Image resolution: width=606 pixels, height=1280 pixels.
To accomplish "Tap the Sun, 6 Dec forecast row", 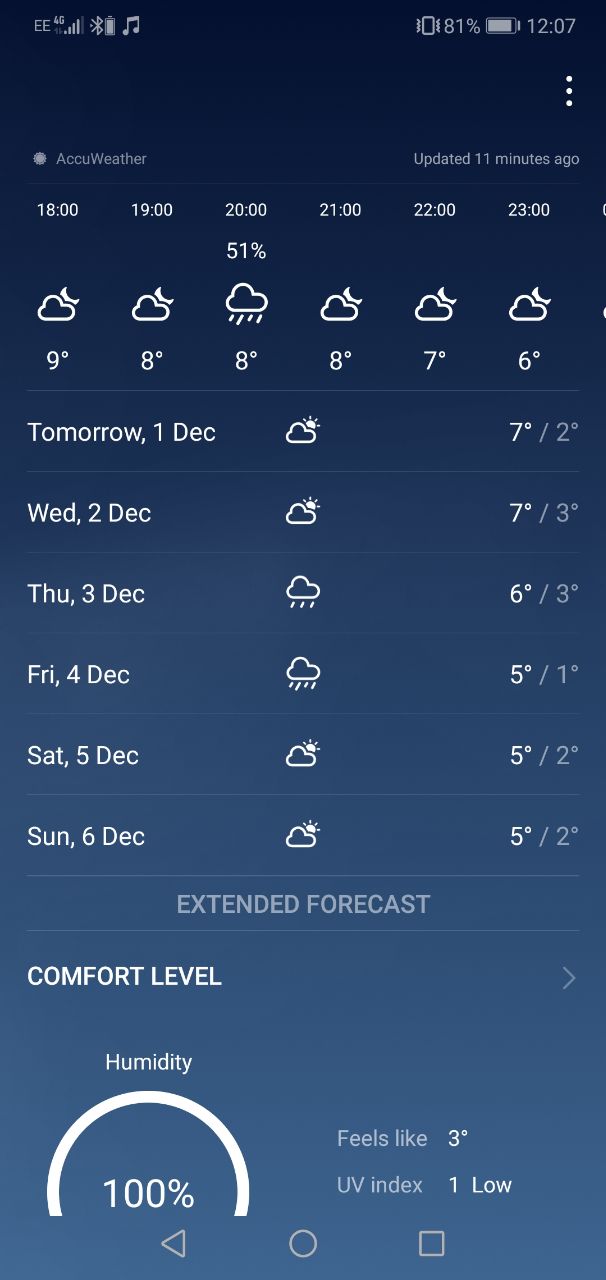I will [x=303, y=836].
